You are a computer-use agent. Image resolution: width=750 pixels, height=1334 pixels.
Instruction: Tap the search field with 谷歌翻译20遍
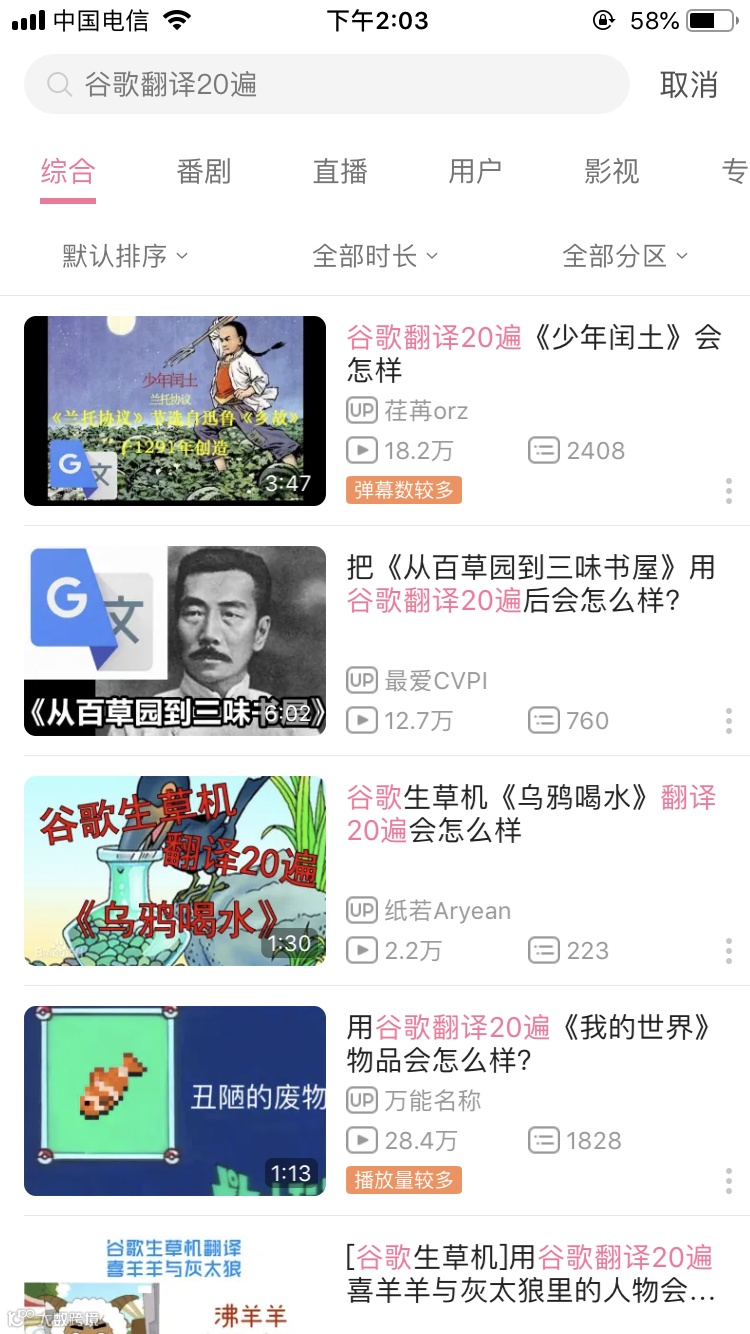(x=326, y=85)
